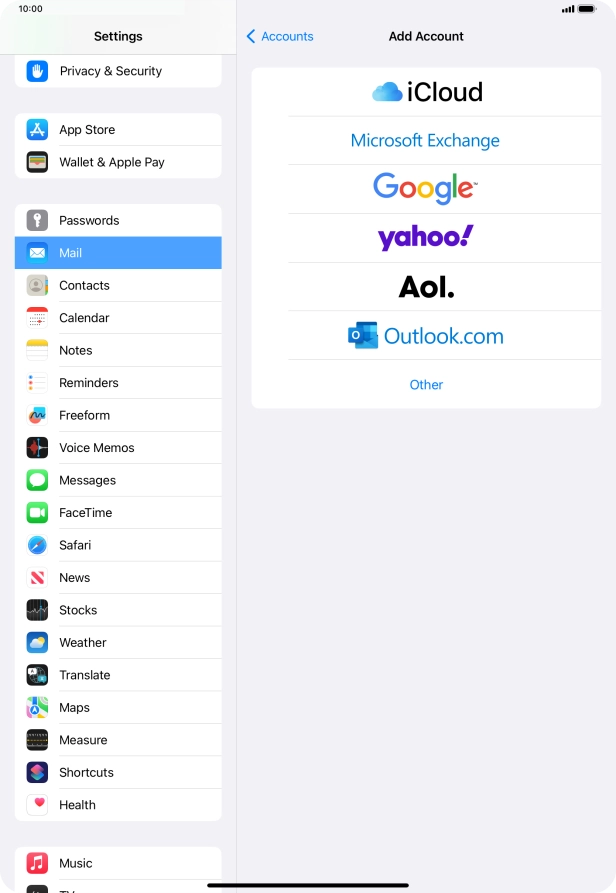Viewport: 616px width, 893px height.
Task: Open FaceTime settings
Action: click(118, 513)
